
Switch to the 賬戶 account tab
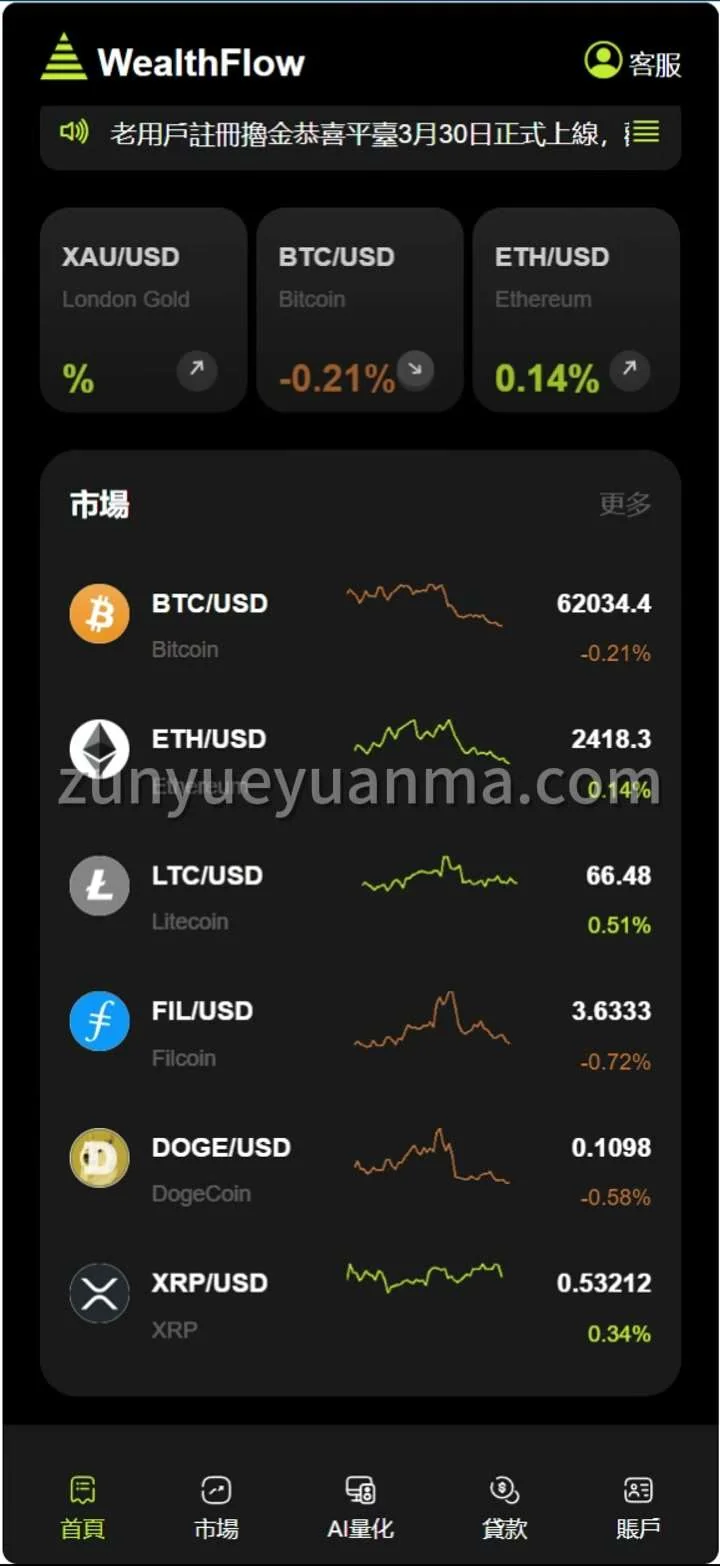(638, 1507)
